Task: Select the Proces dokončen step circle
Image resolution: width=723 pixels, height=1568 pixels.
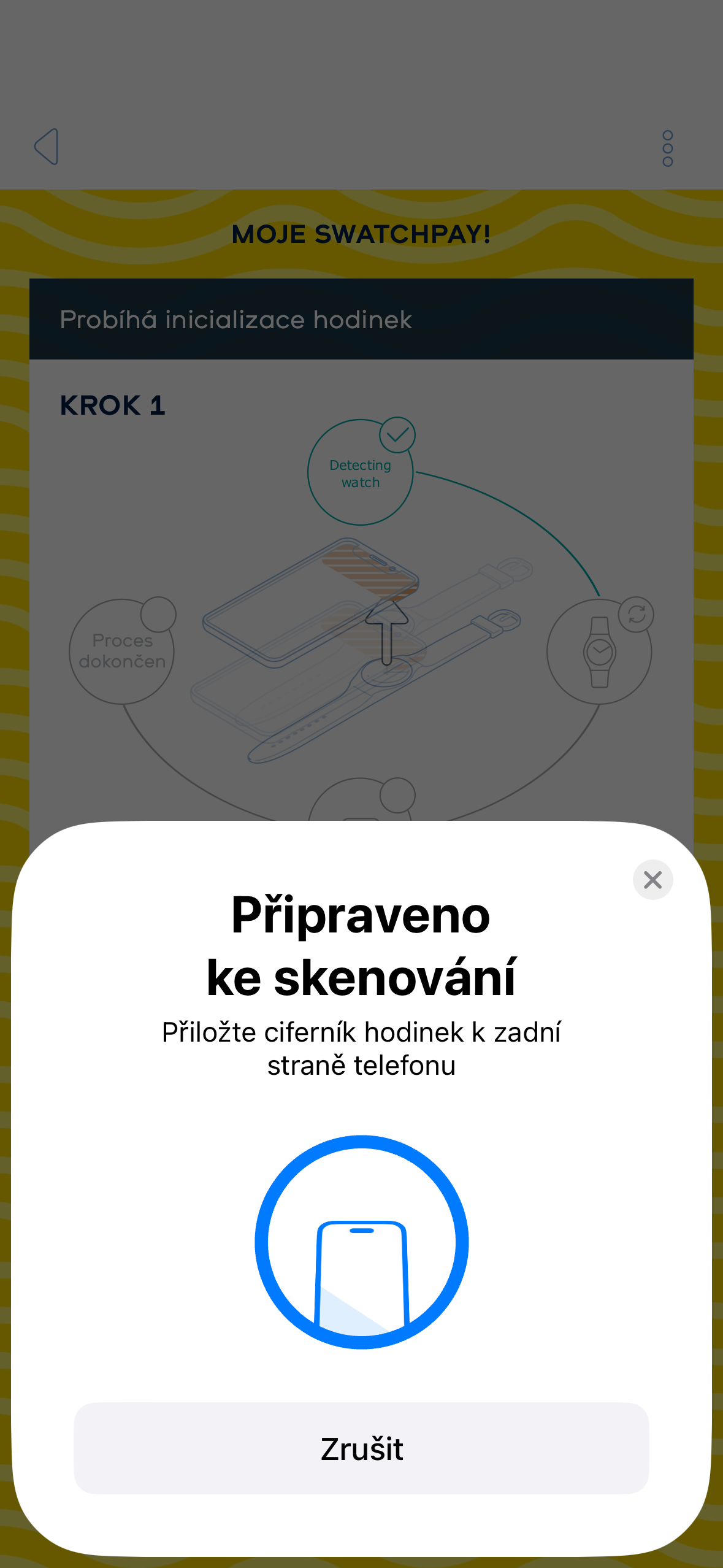Action: point(122,651)
